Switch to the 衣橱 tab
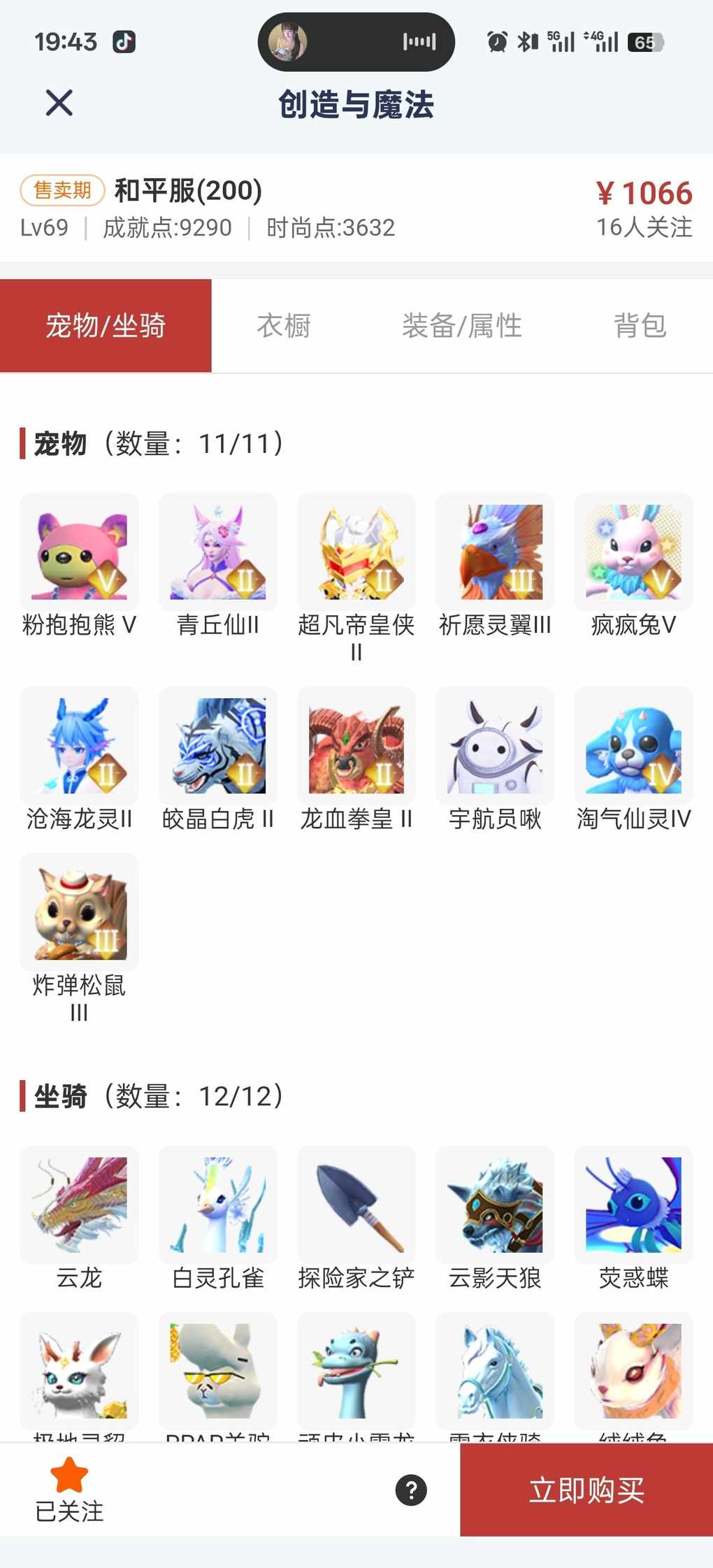713x1568 pixels. pos(284,326)
